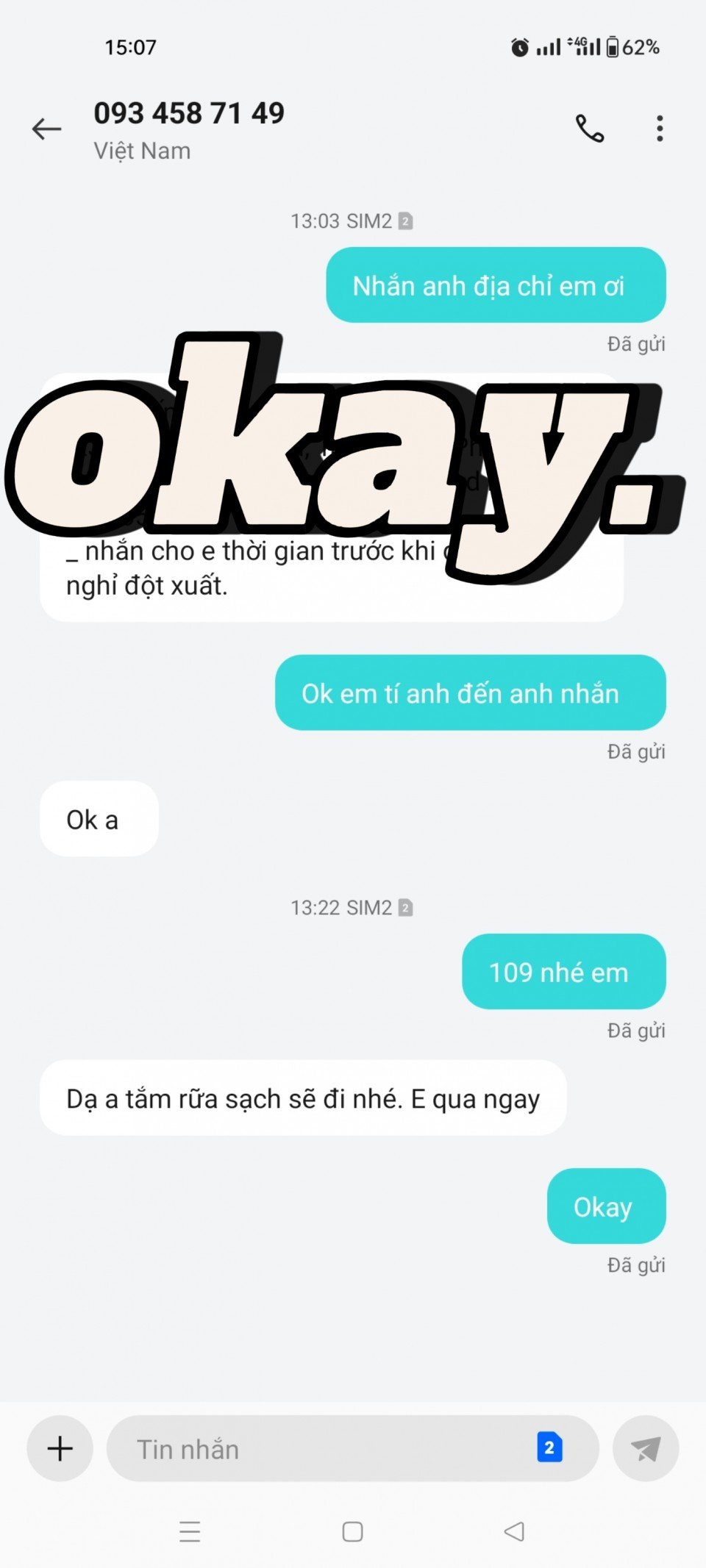Open recent apps from the navigation bar
This screenshot has width=706, height=1568.
[x=190, y=1531]
